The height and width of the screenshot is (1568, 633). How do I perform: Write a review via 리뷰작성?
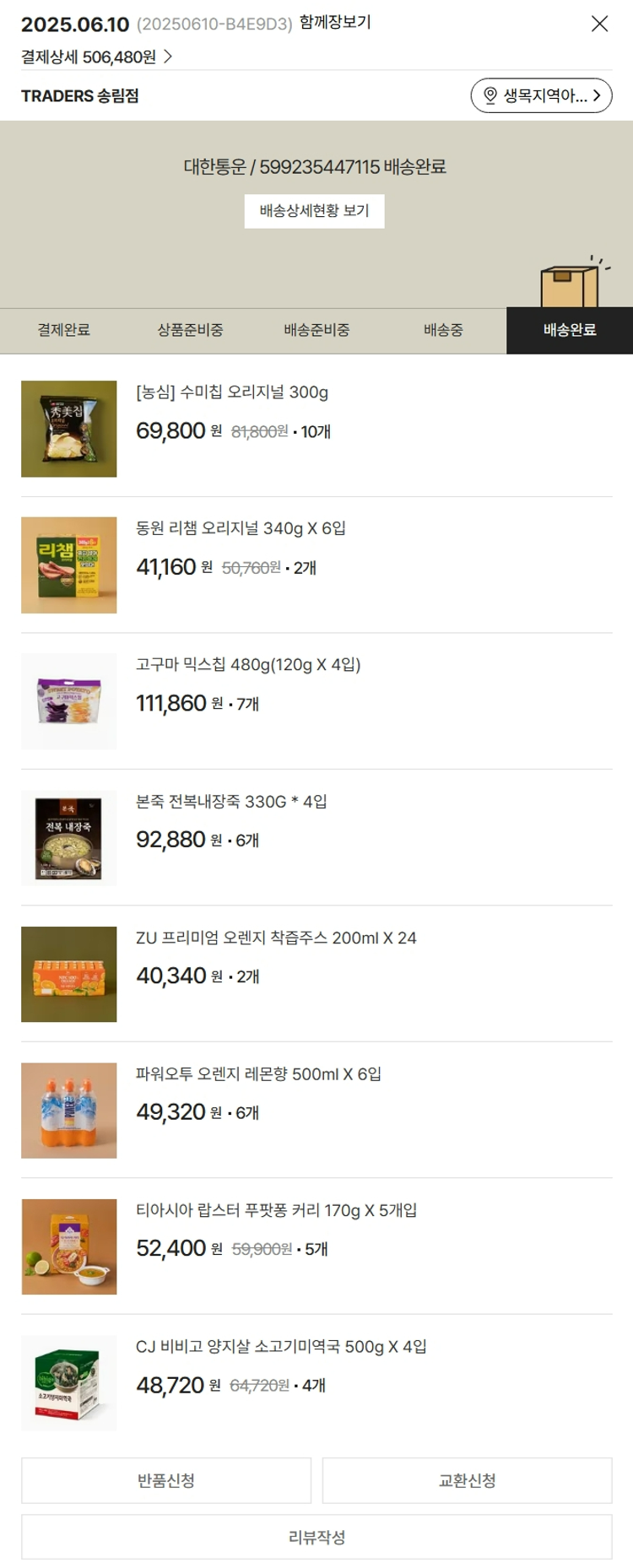(x=316, y=1537)
